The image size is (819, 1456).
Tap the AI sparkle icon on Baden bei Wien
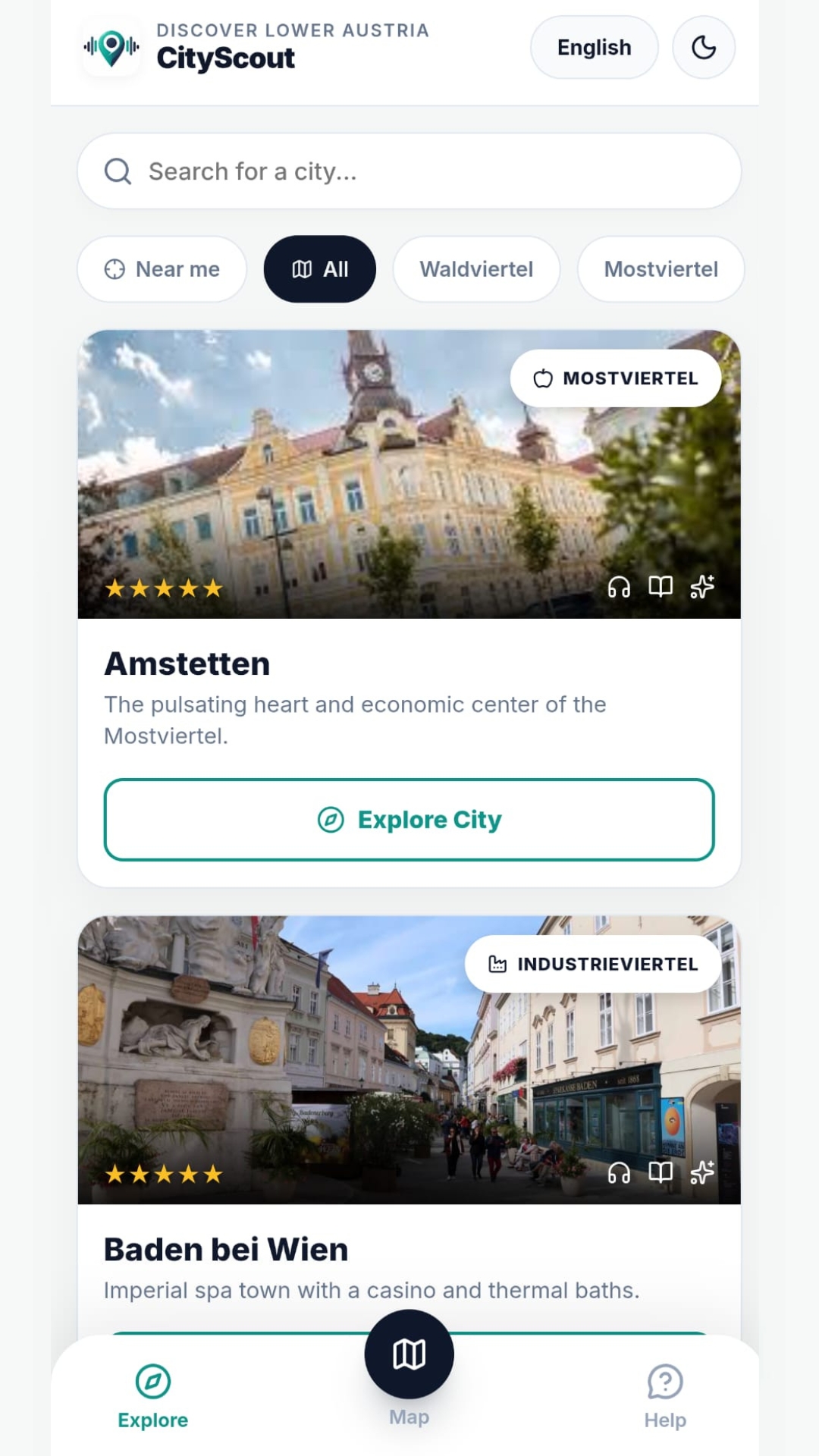tap(701, 1173)
